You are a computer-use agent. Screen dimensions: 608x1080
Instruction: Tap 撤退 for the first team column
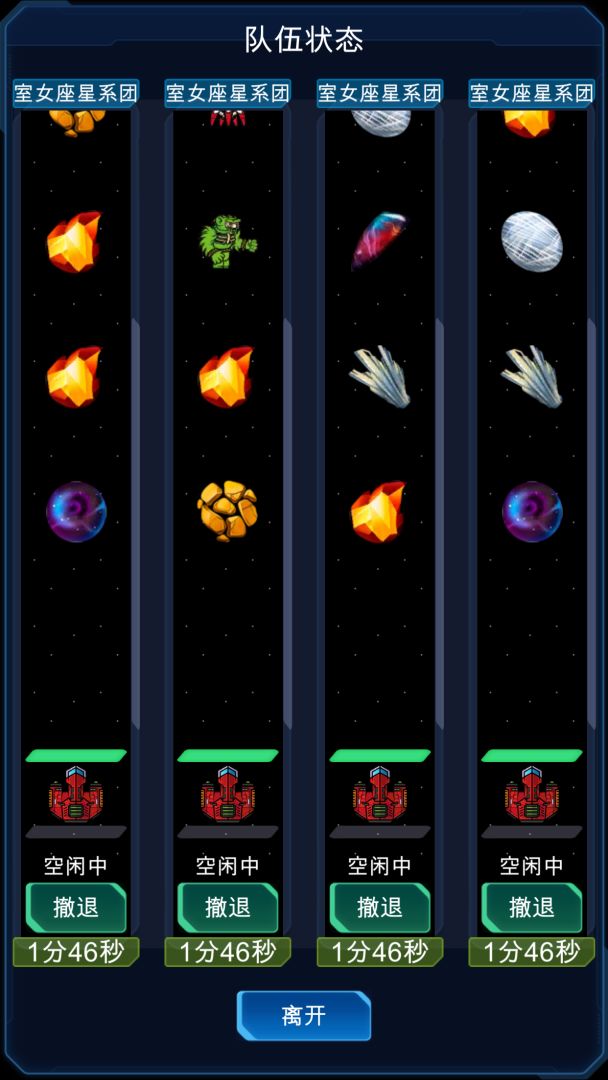76,907
